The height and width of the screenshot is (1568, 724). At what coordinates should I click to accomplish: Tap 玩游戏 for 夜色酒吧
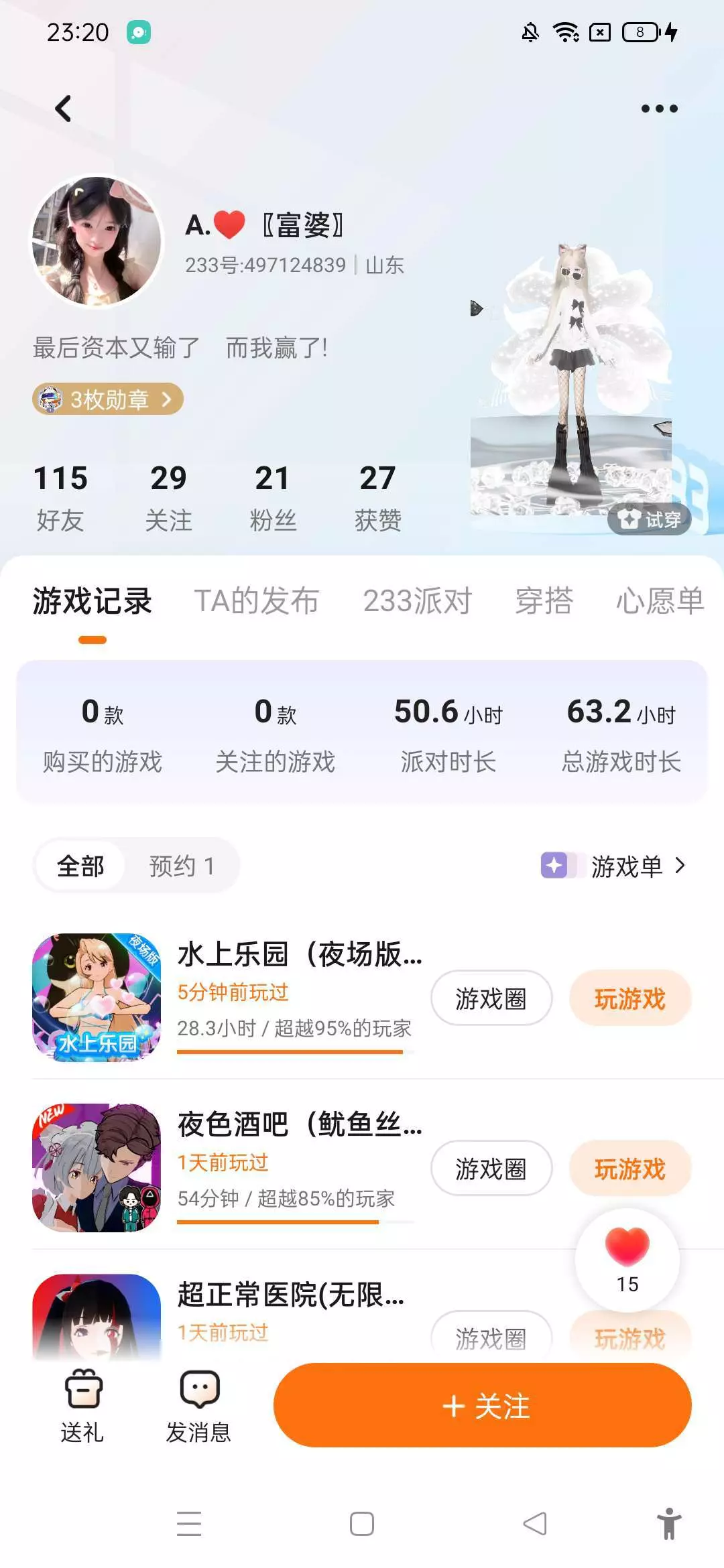(629, 1169)
